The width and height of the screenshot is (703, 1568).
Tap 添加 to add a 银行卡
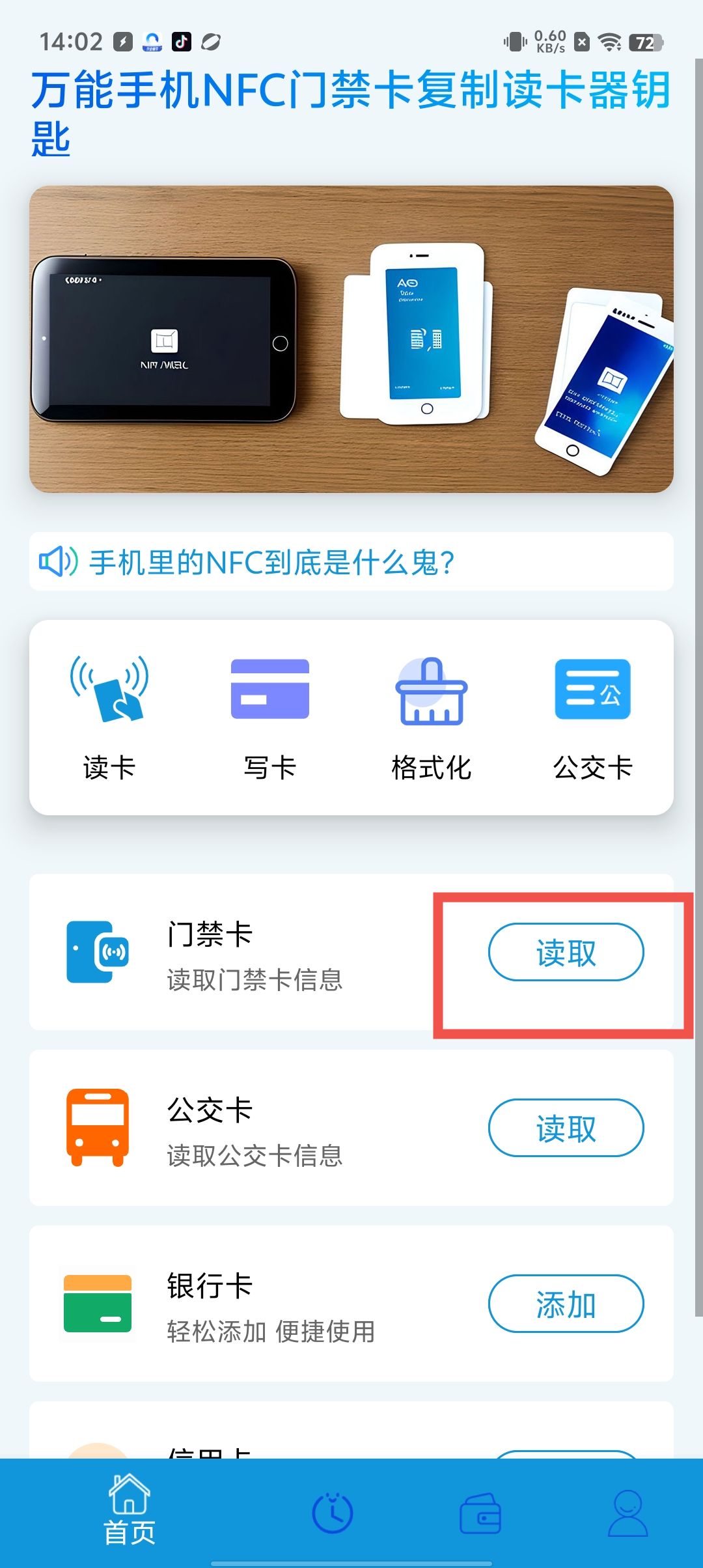[566, 1304]
